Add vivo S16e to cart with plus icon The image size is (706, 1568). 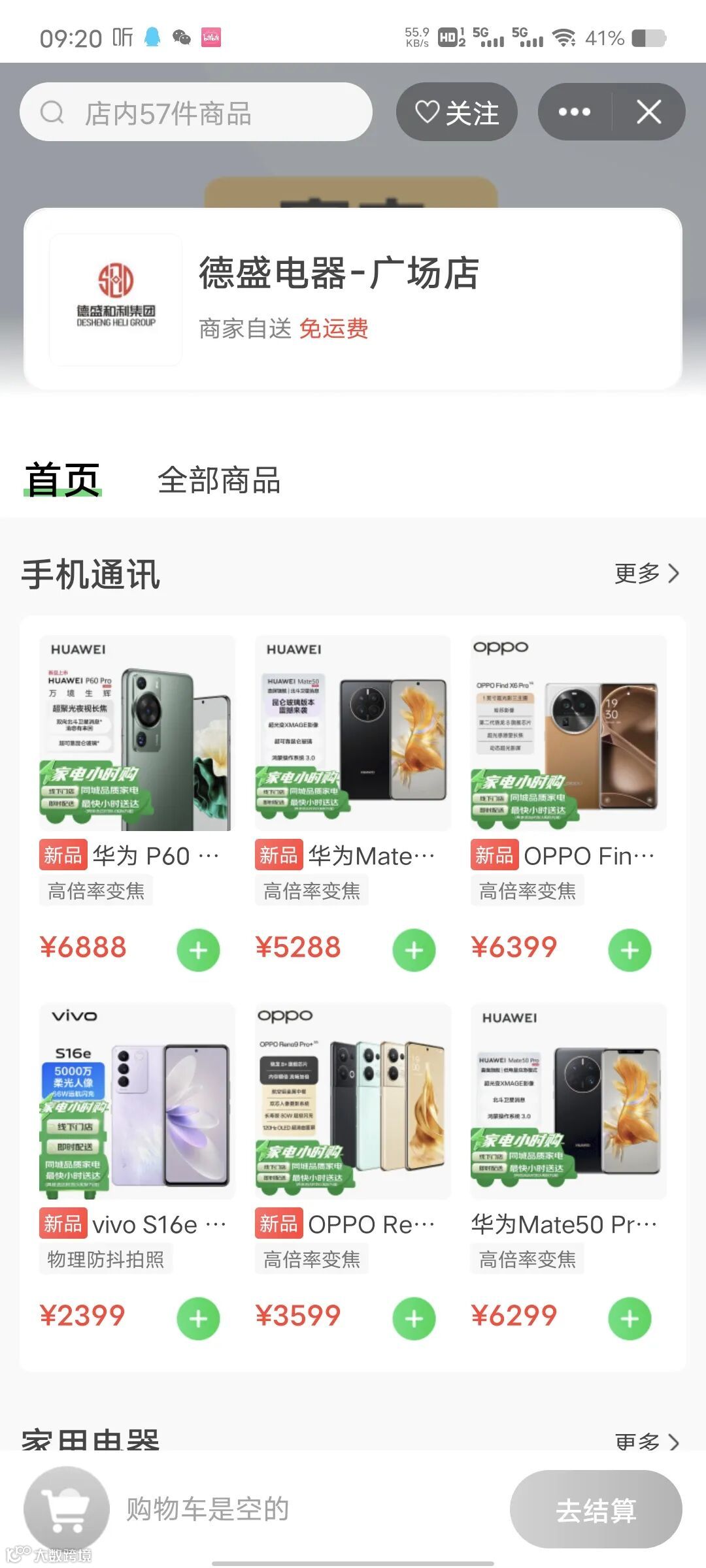coord(198,1318)
